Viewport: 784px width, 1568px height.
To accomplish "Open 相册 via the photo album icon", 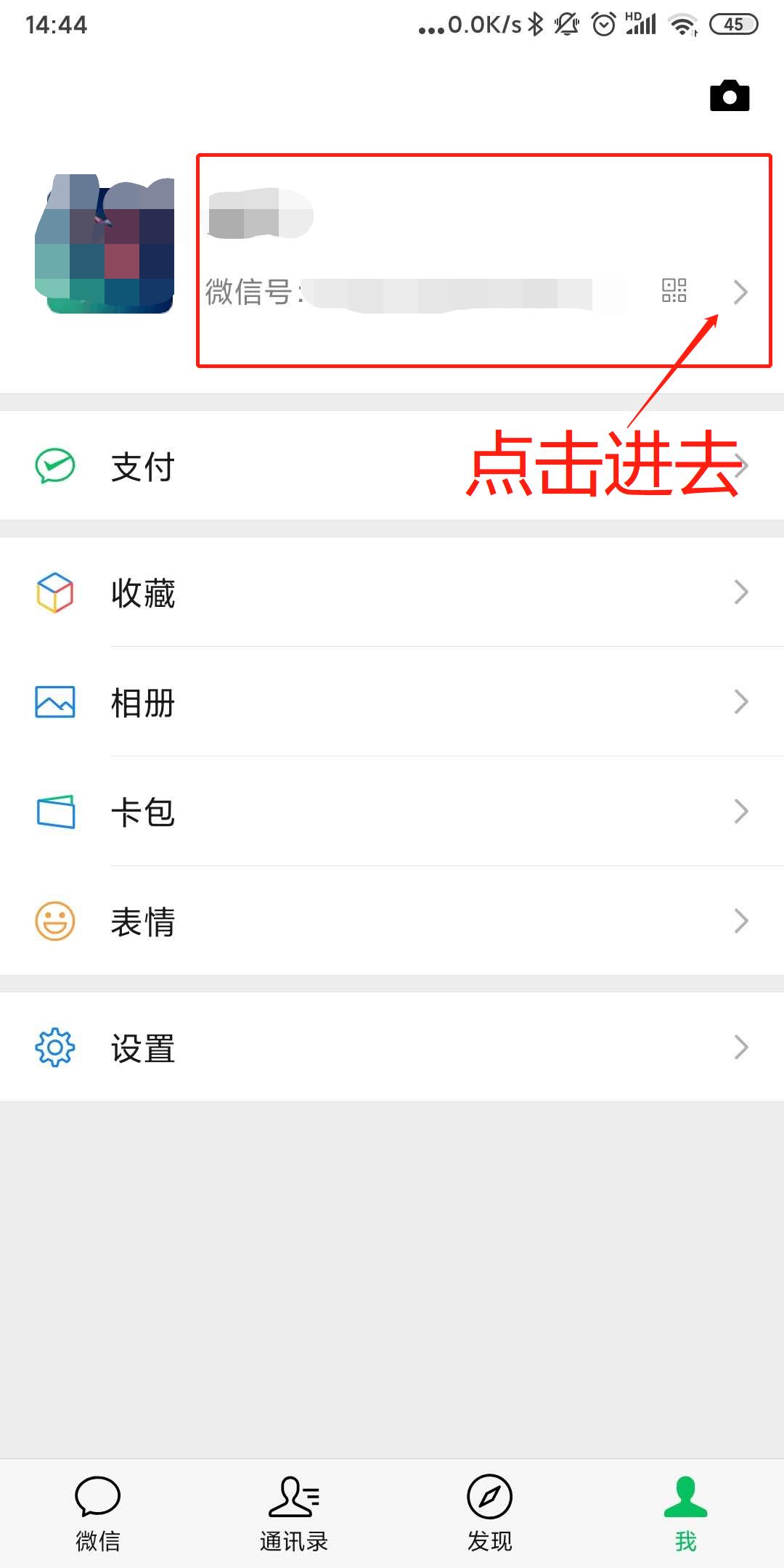I will coord(54,701).
